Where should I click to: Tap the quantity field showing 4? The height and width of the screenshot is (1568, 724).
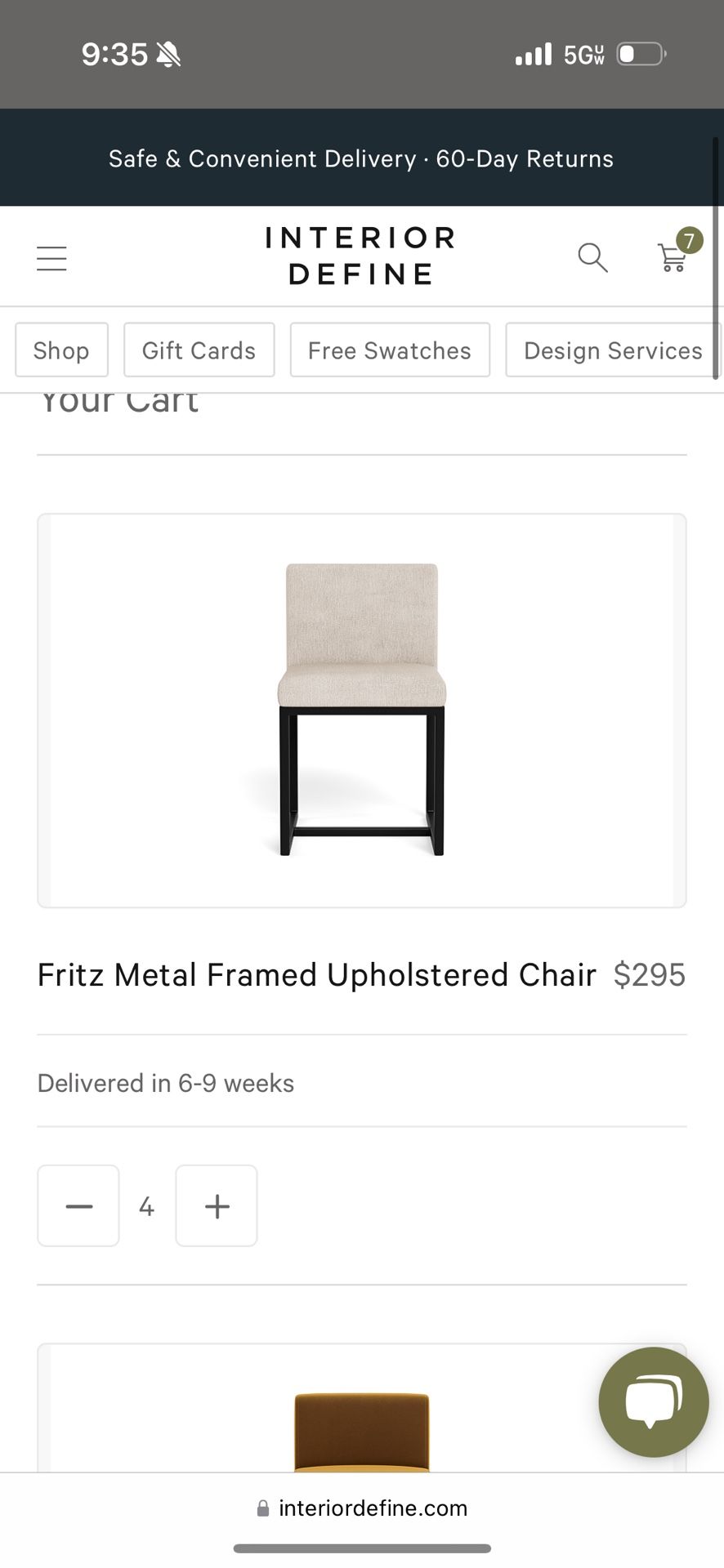(x=147, y=1205)
